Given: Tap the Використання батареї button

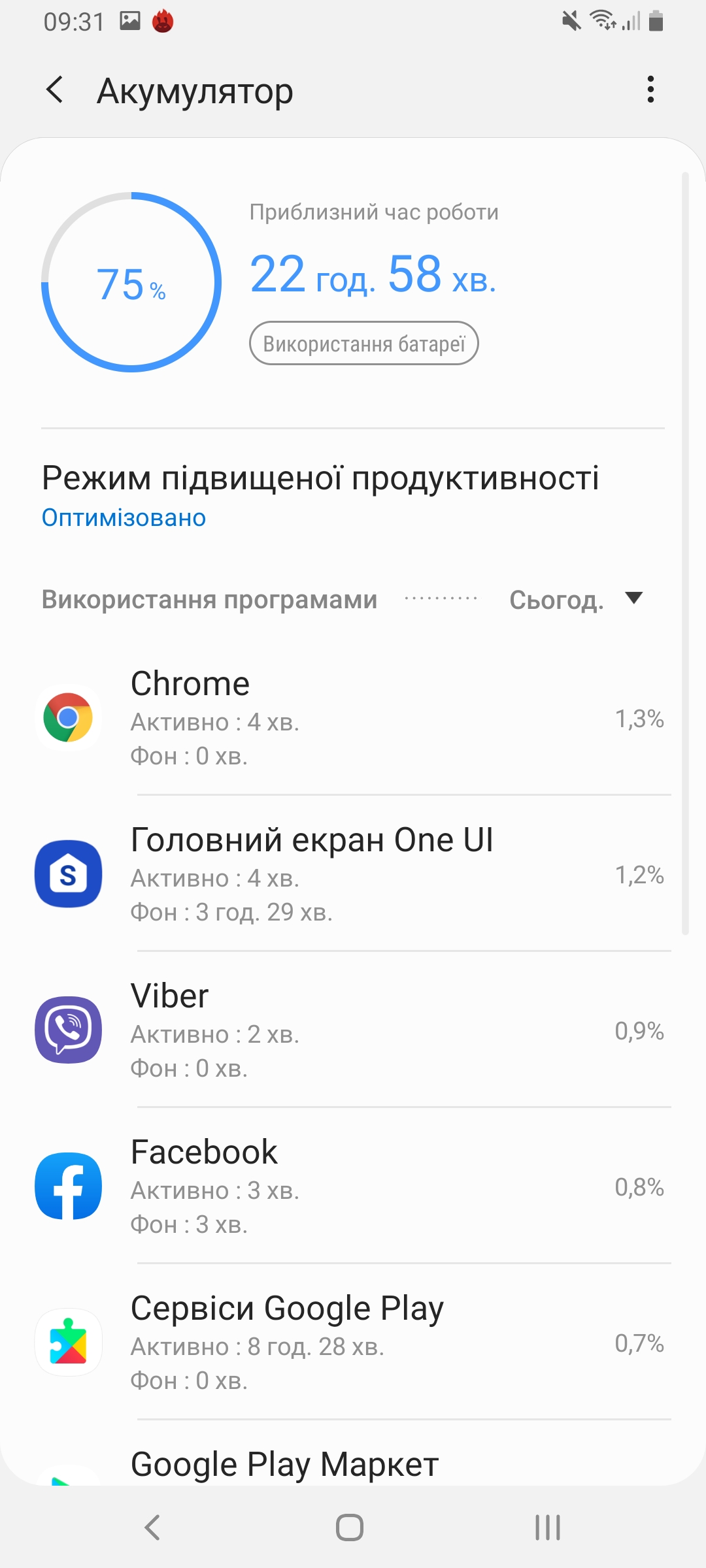Looking at the screenshot, I should [x=364, y=344].
